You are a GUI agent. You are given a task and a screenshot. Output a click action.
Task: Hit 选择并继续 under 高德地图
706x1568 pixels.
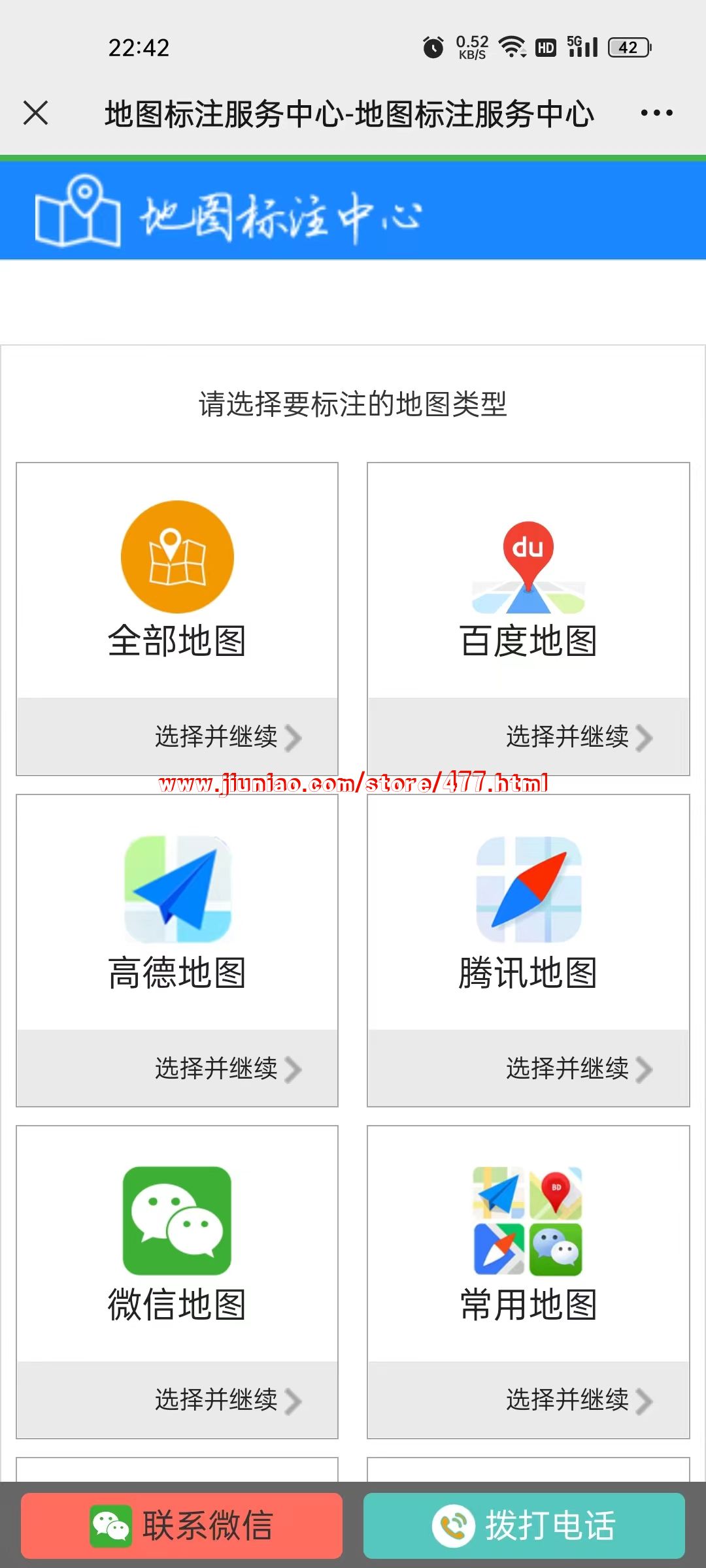[x=227, y=1069]
